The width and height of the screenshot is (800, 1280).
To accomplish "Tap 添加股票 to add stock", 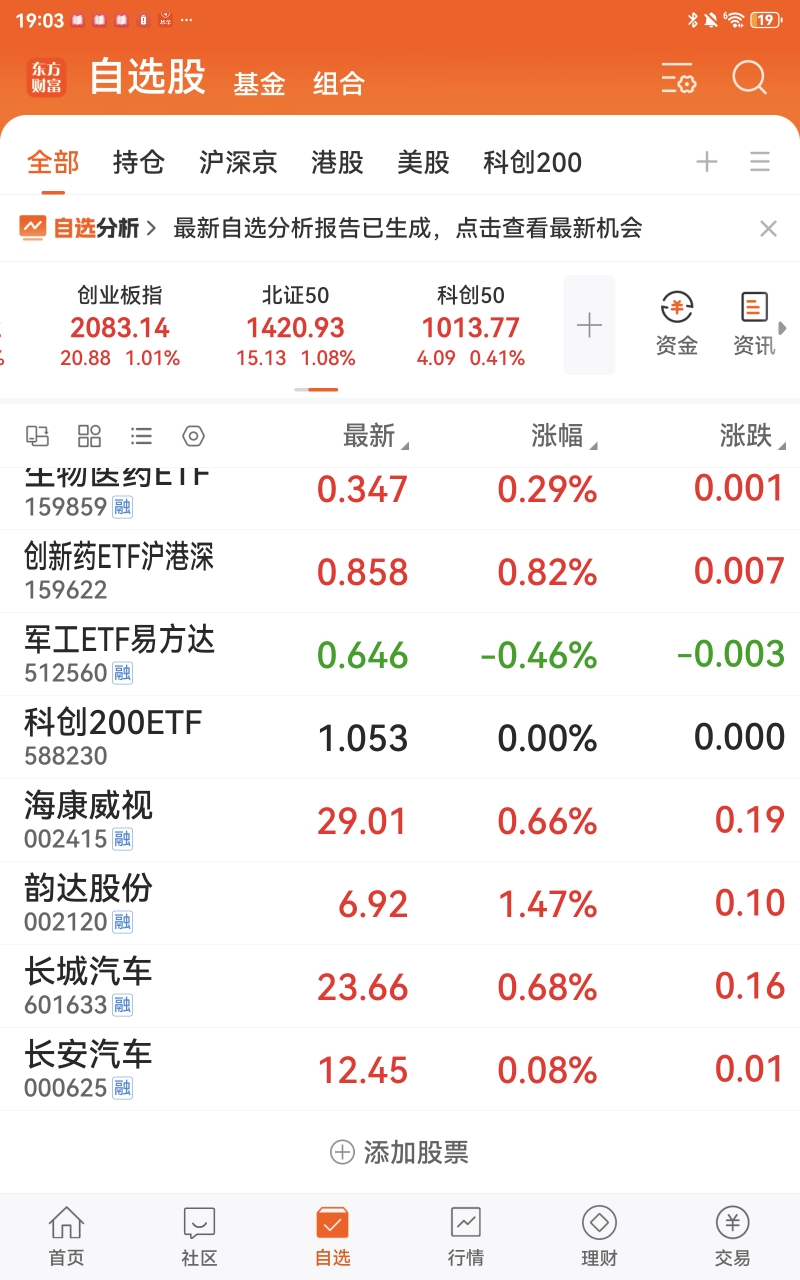I will pyautogui.click(x=399, y=1152).
